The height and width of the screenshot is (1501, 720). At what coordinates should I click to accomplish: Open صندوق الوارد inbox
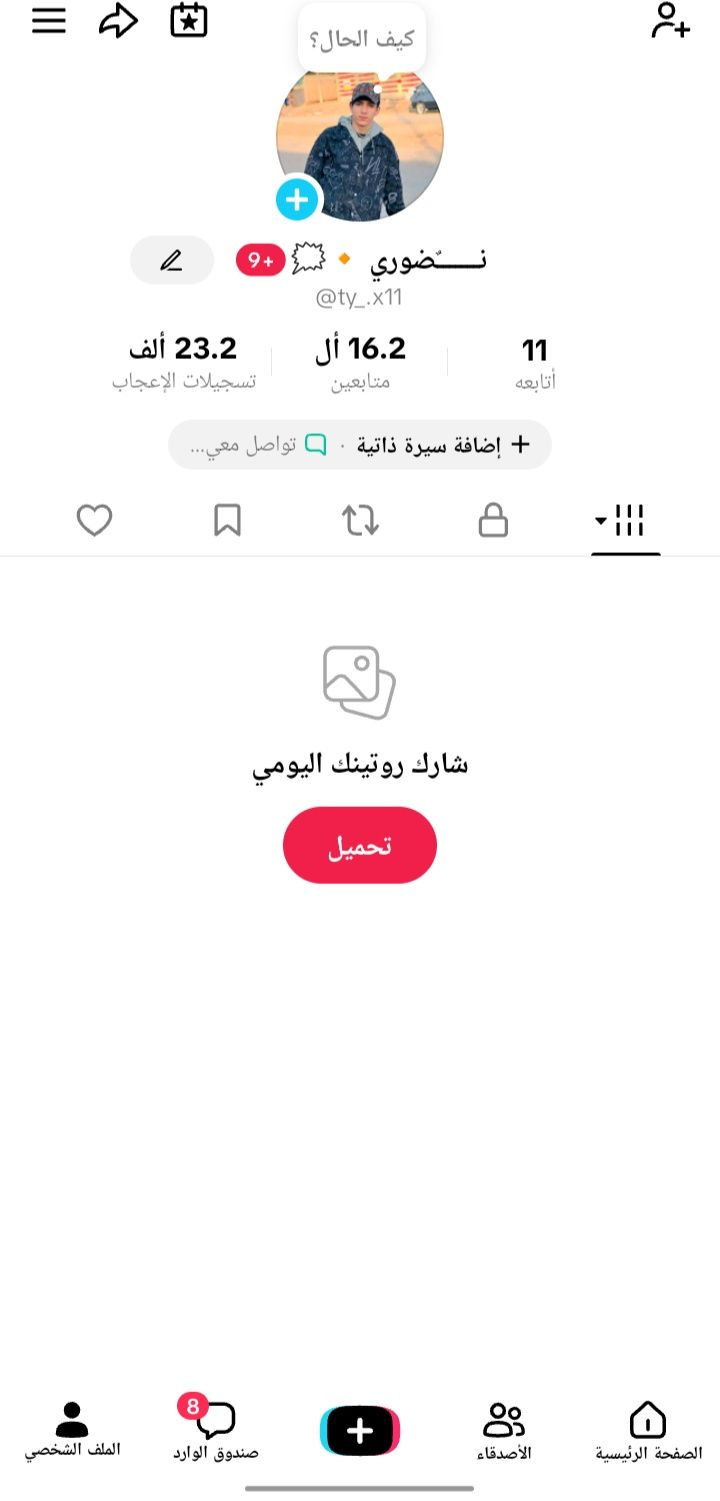216,1431
